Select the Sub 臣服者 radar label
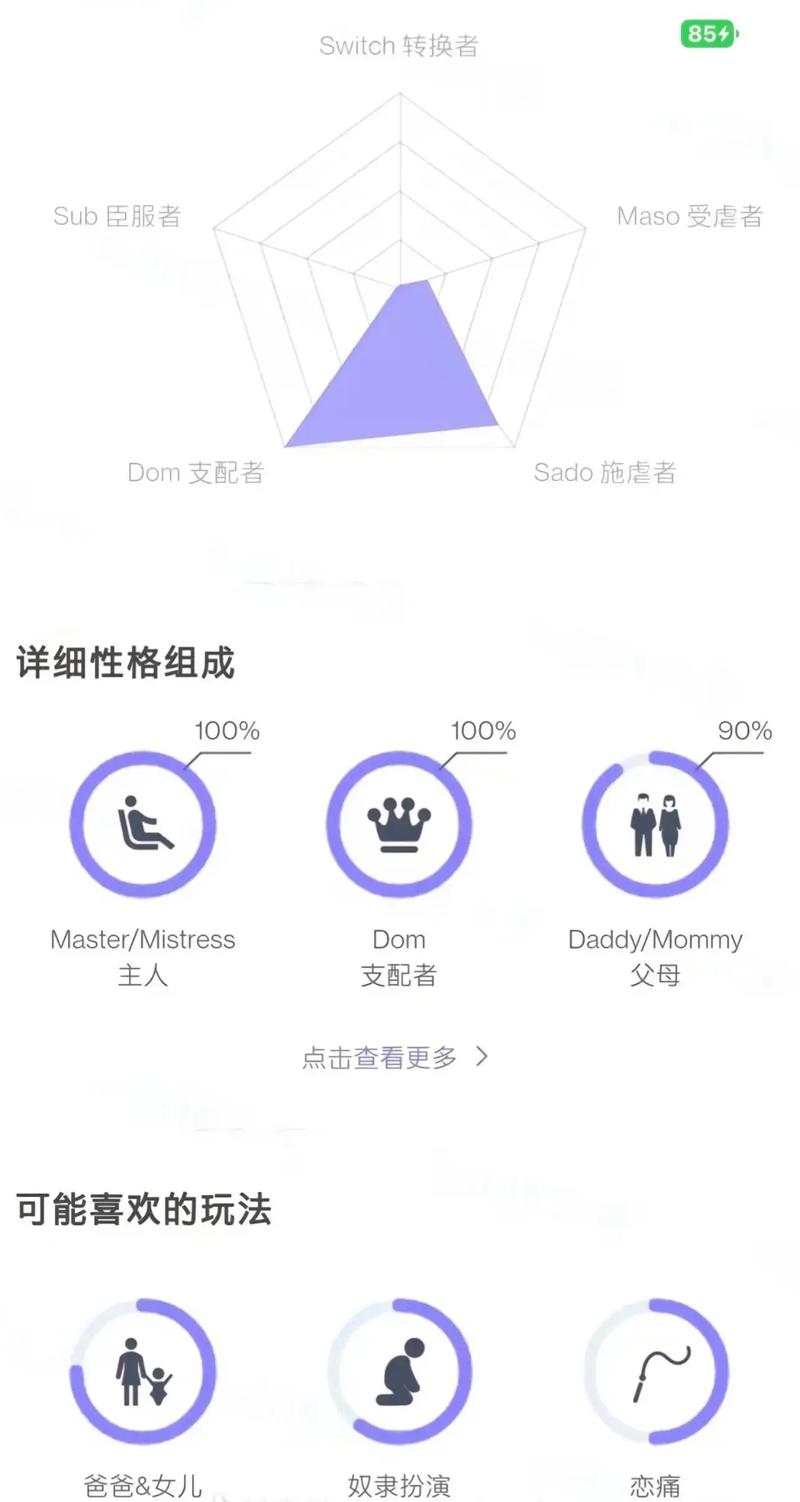800x1502 pixels. point(119,216)
